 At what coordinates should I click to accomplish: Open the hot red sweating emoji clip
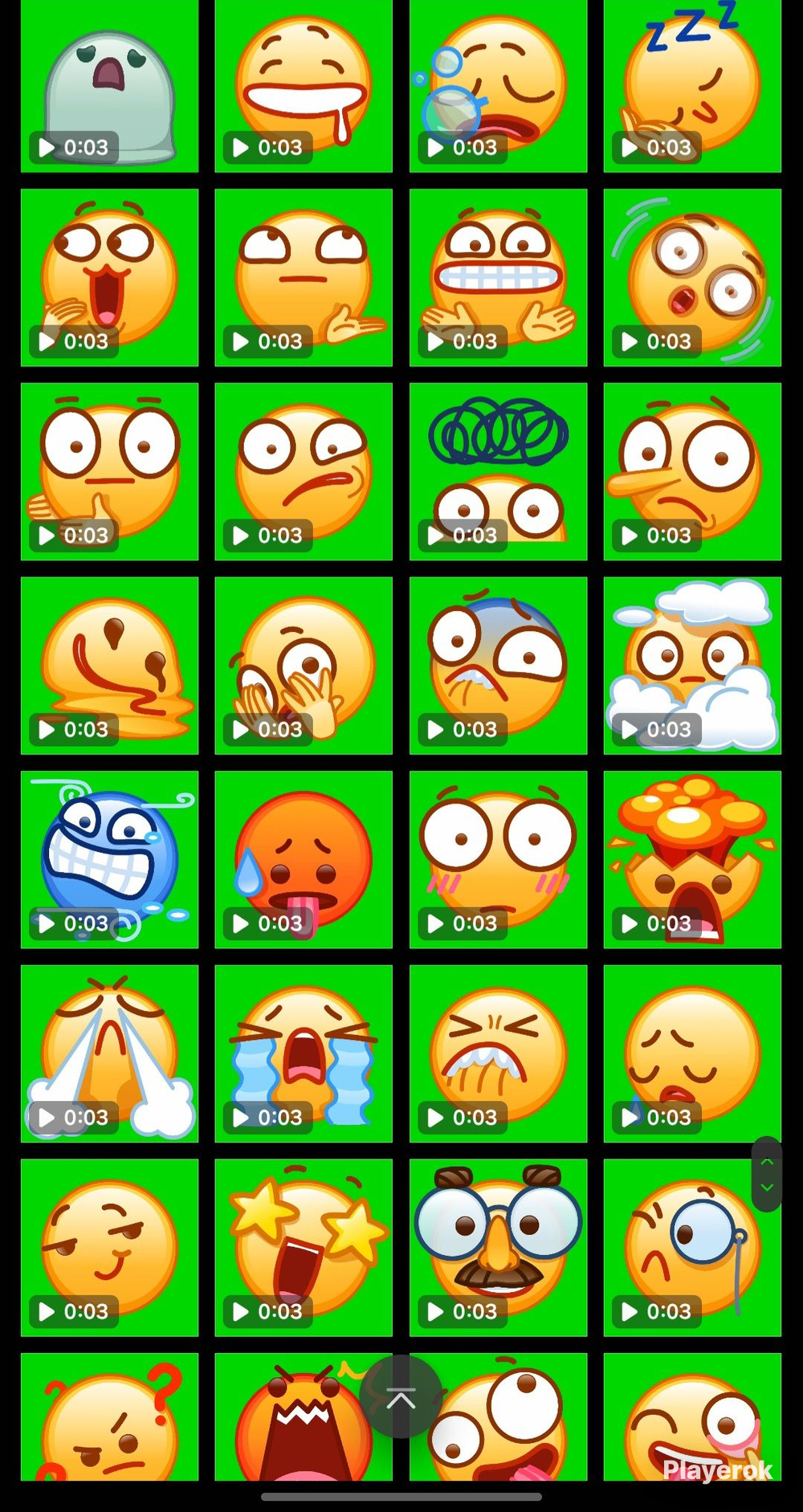click(x=304, y=859)
